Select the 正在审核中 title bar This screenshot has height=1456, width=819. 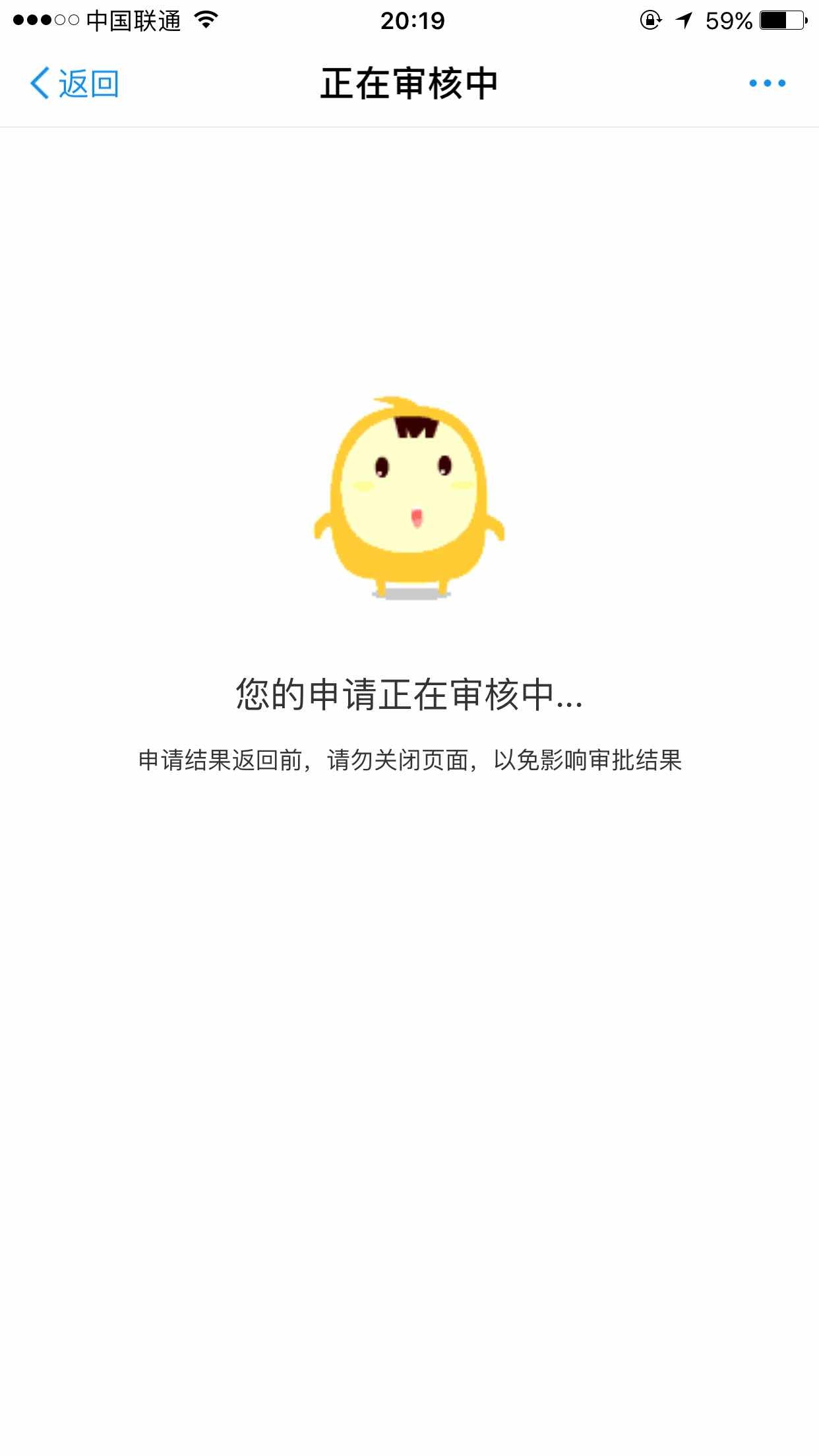click(x=409, y=82)
